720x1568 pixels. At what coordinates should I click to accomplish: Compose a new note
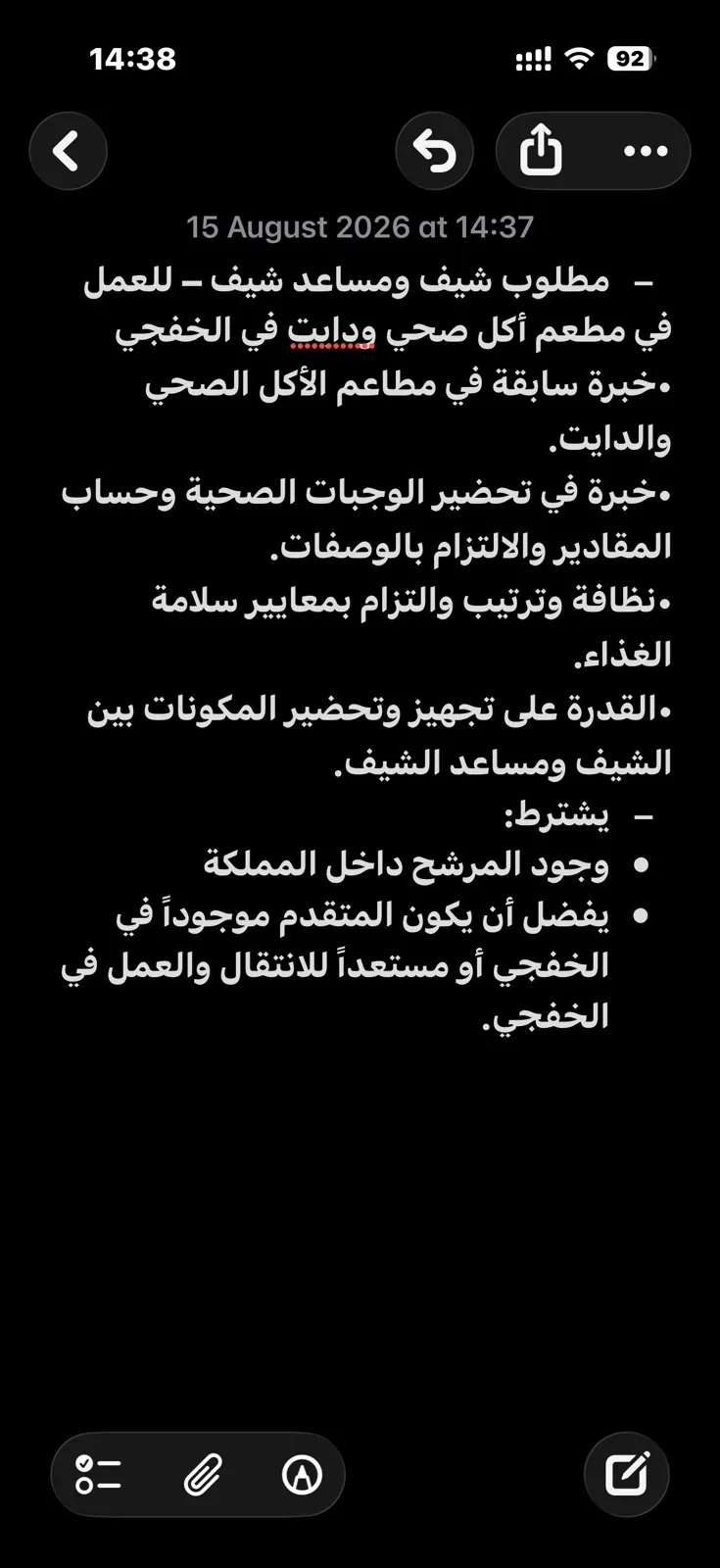pos(627,1474)
